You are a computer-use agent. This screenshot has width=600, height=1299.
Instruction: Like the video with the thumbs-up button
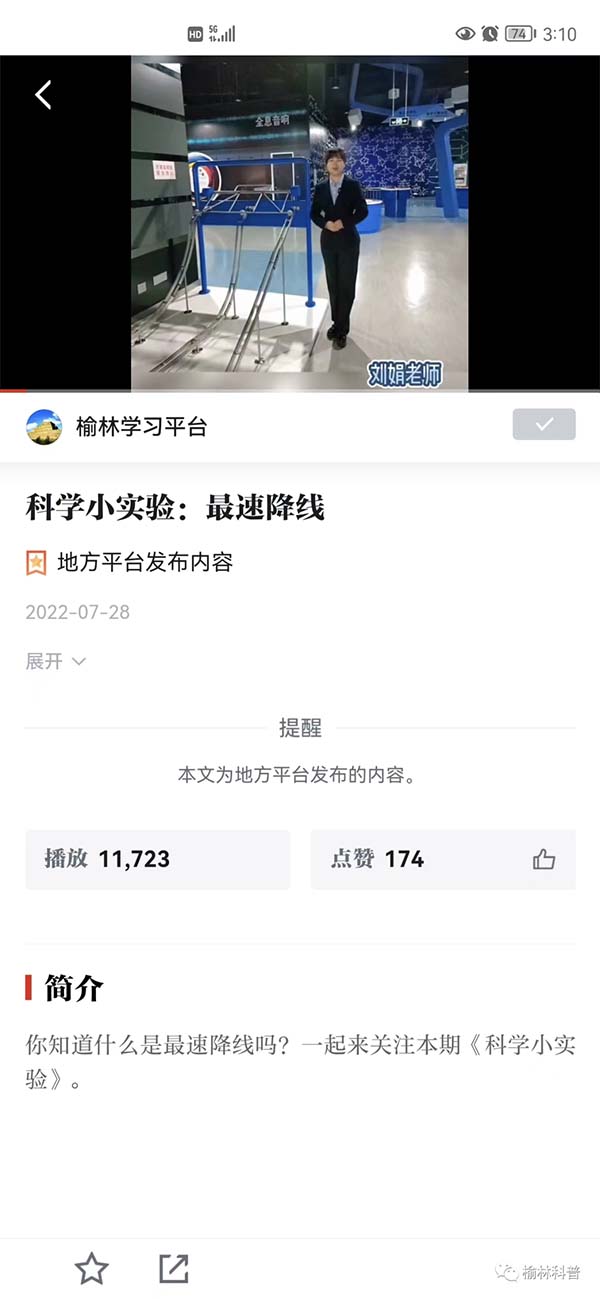tap(544, 859)
